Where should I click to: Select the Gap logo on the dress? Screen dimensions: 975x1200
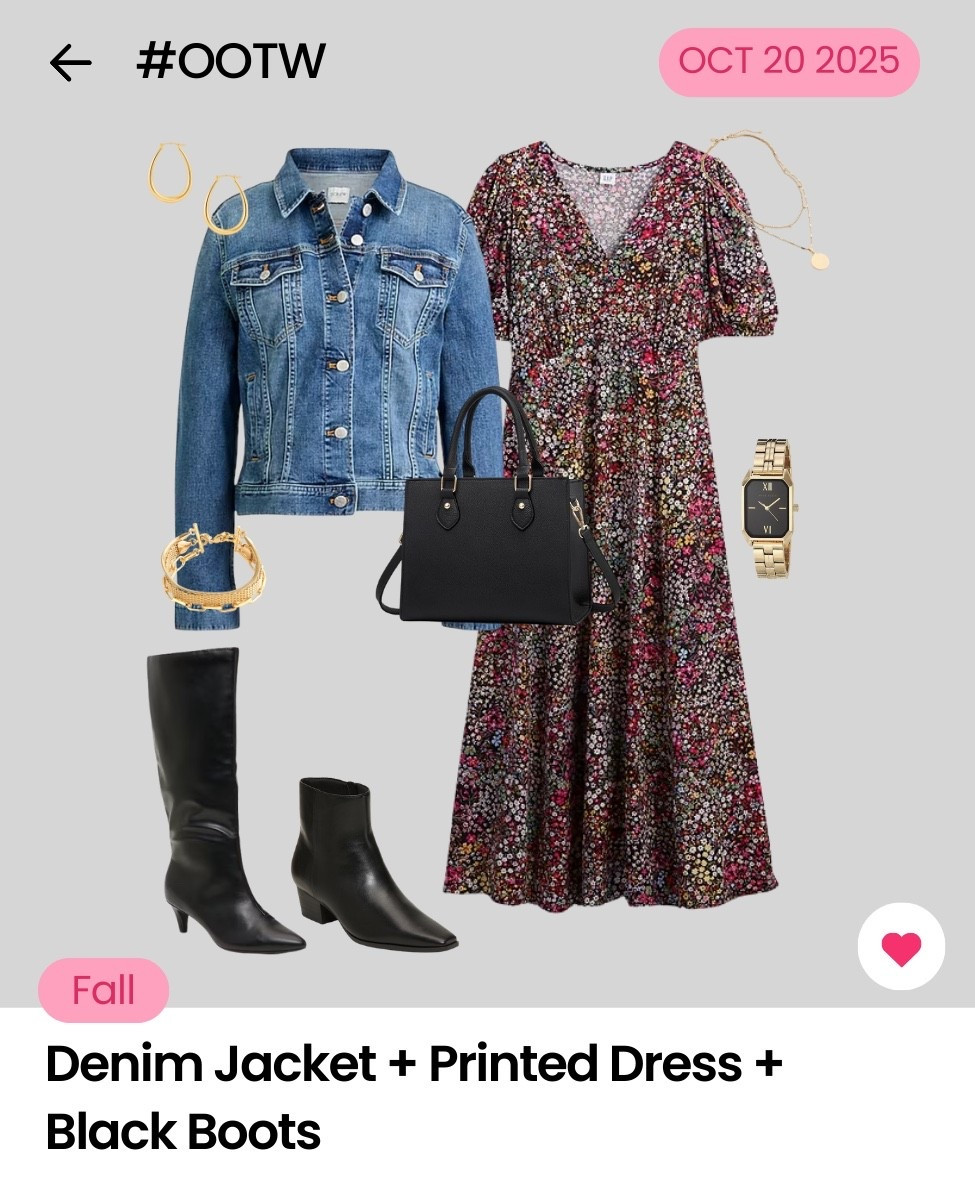(x=609, y=178)
